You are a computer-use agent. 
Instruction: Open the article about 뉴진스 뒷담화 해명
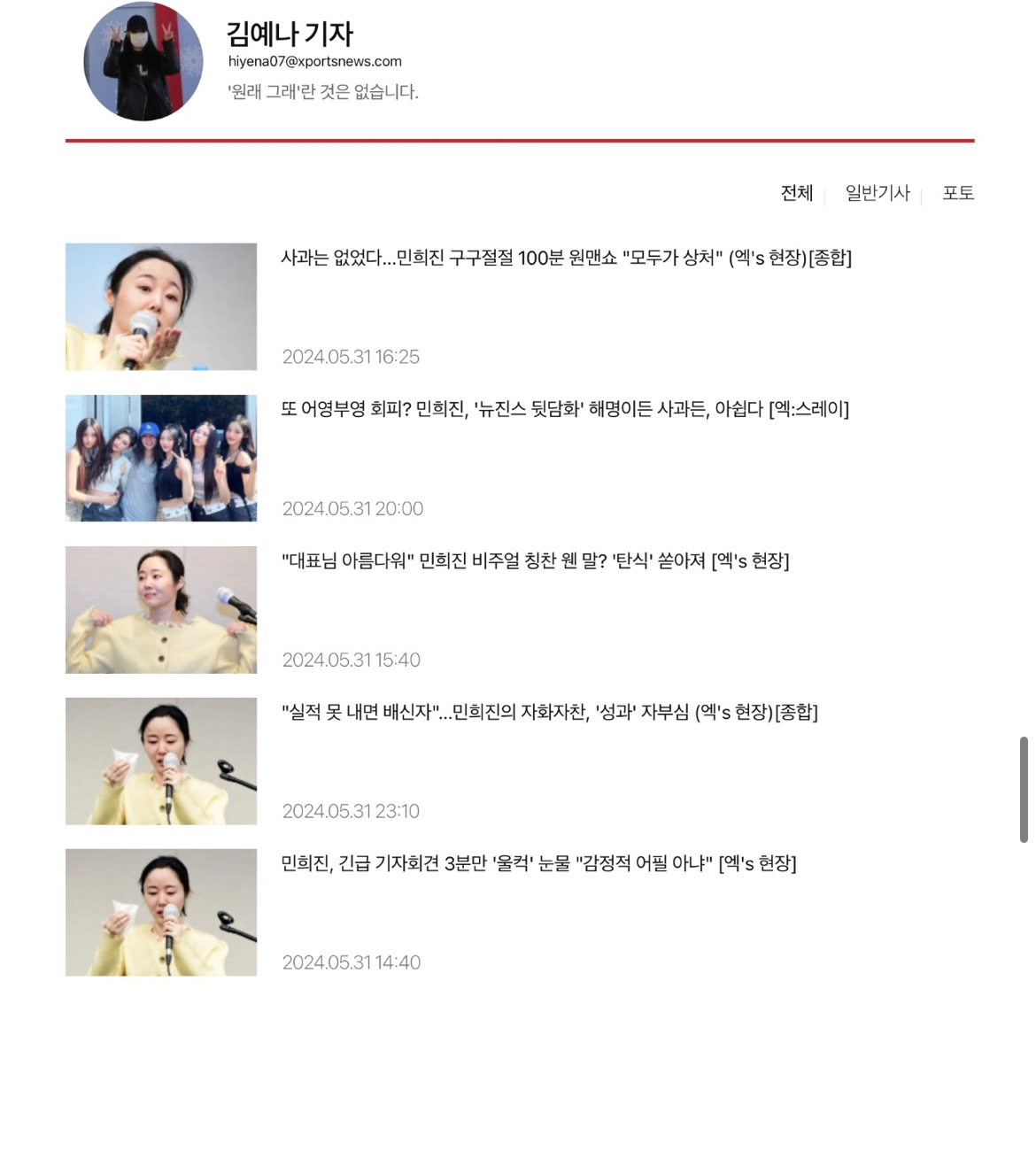click(x=565, y=409)
